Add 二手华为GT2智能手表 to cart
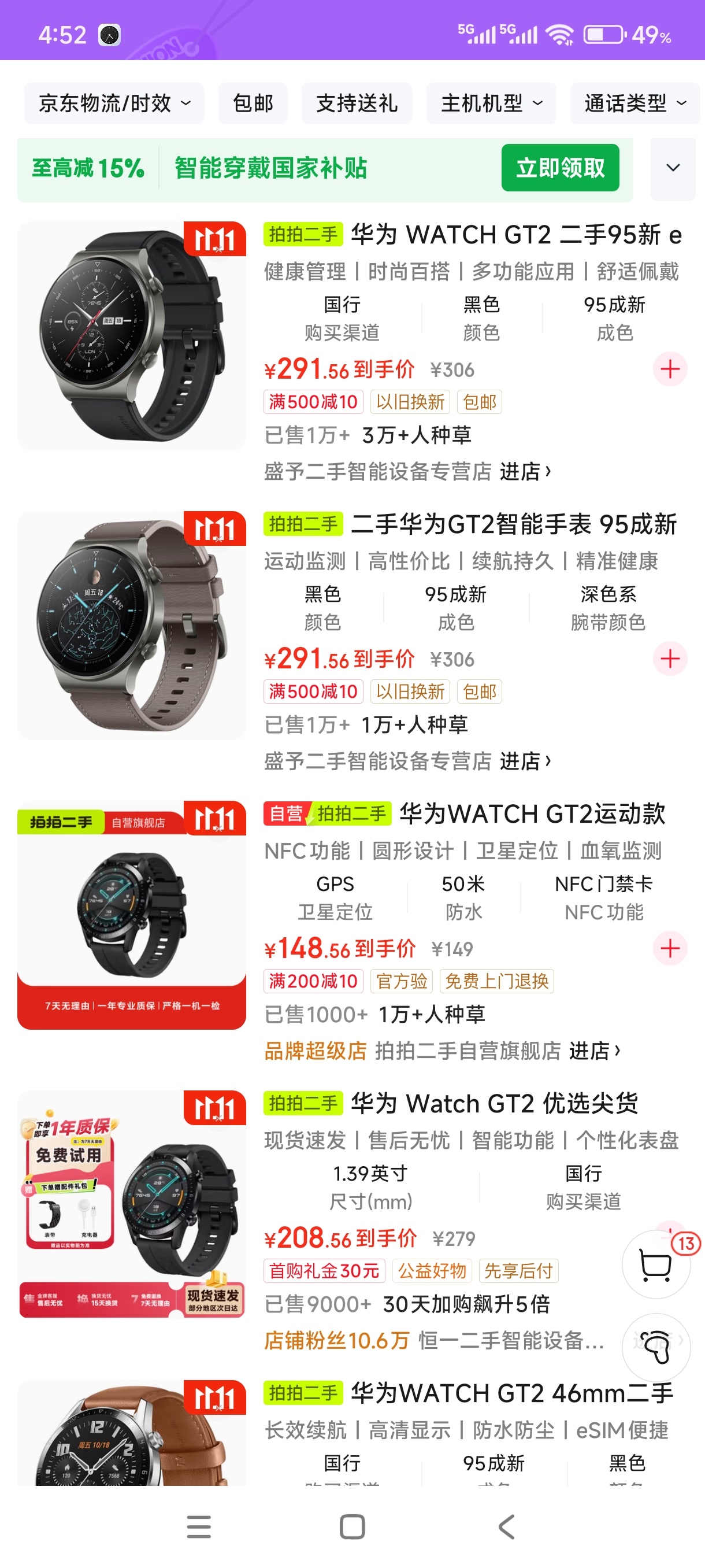The height and width of the screenshot is (1568, 705). (670, 659)
